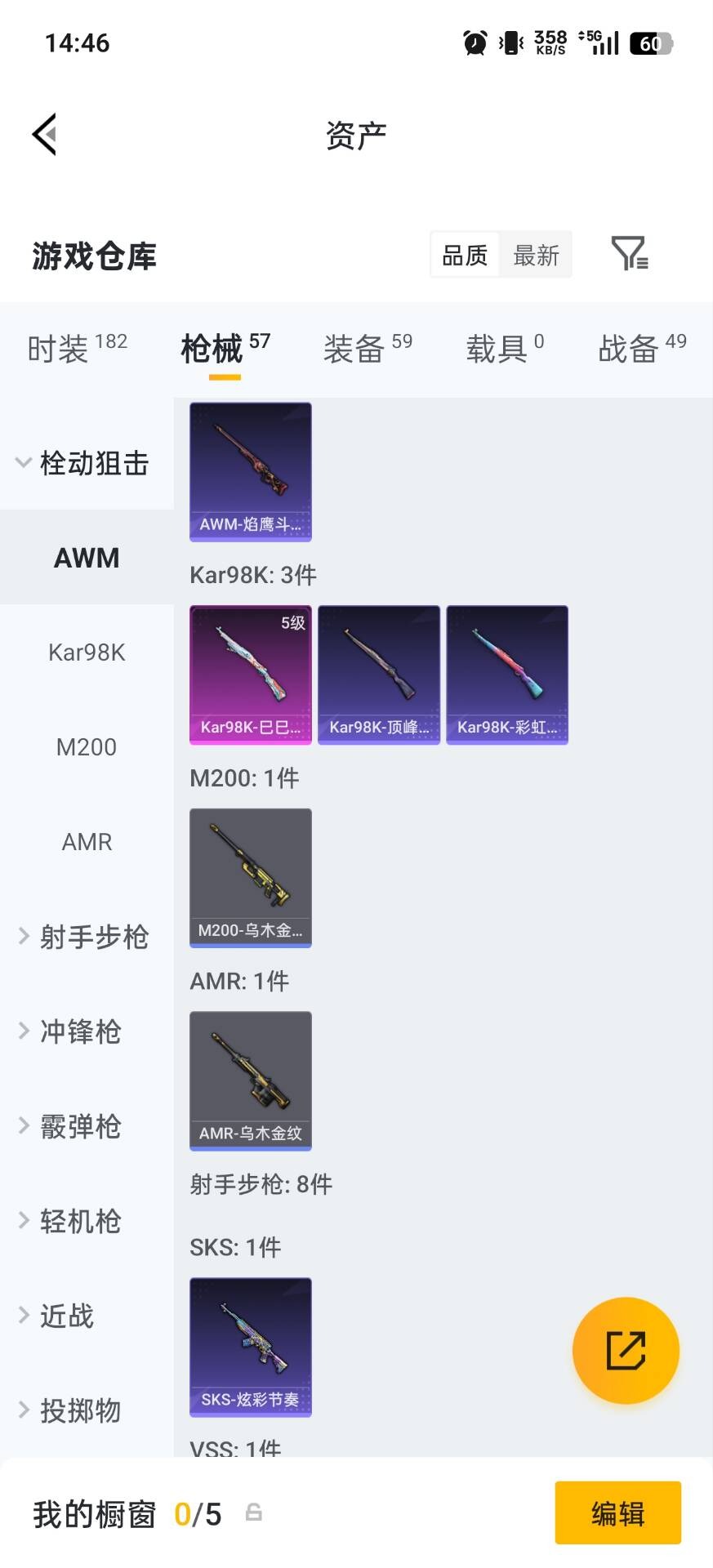Open the filter options icon
This screenshot has height=1568, width=713.
pyautogui.click(x=629, y=255)
